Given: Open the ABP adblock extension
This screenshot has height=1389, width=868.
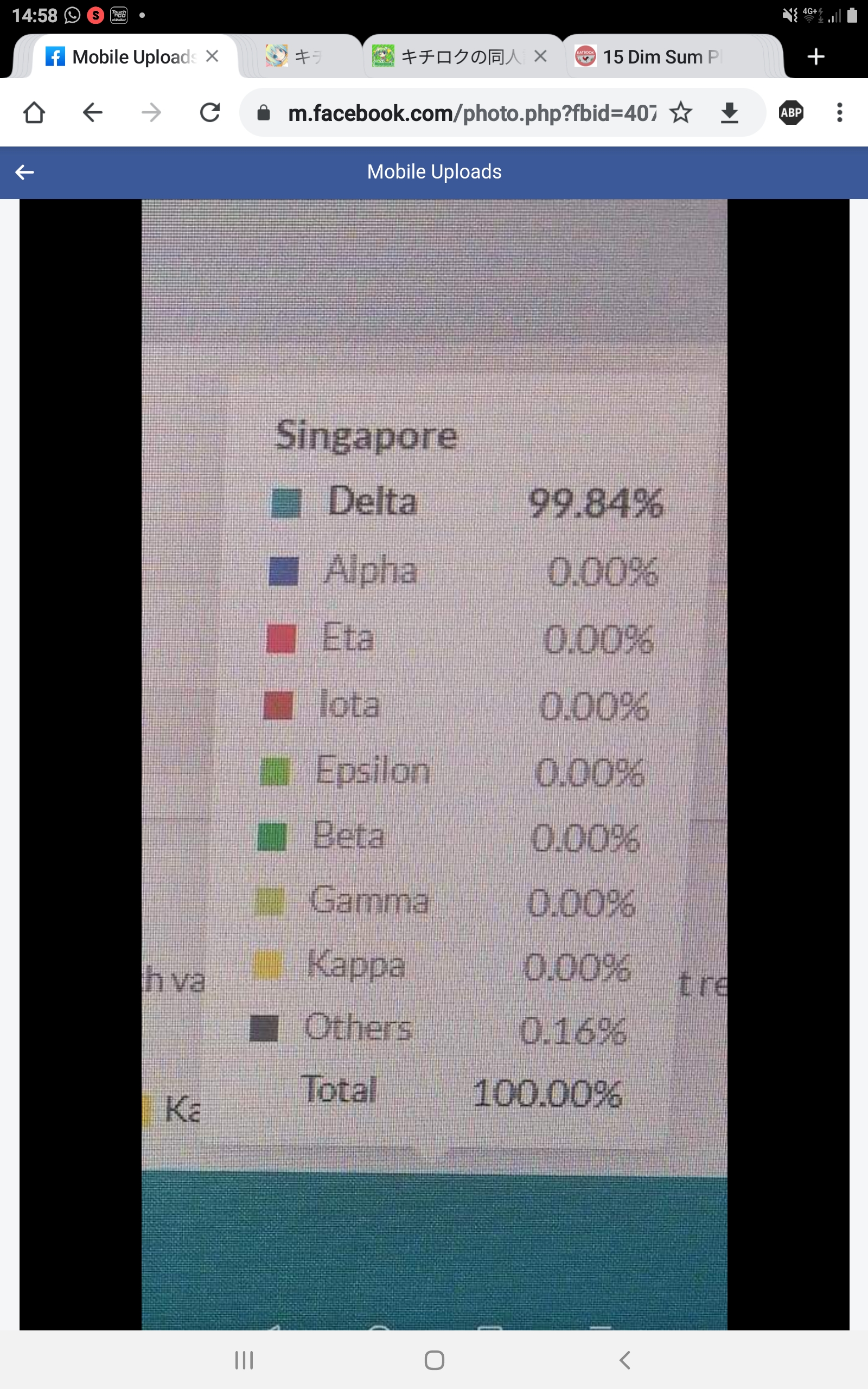Looking at the screenshot, I should click(791, 112).
